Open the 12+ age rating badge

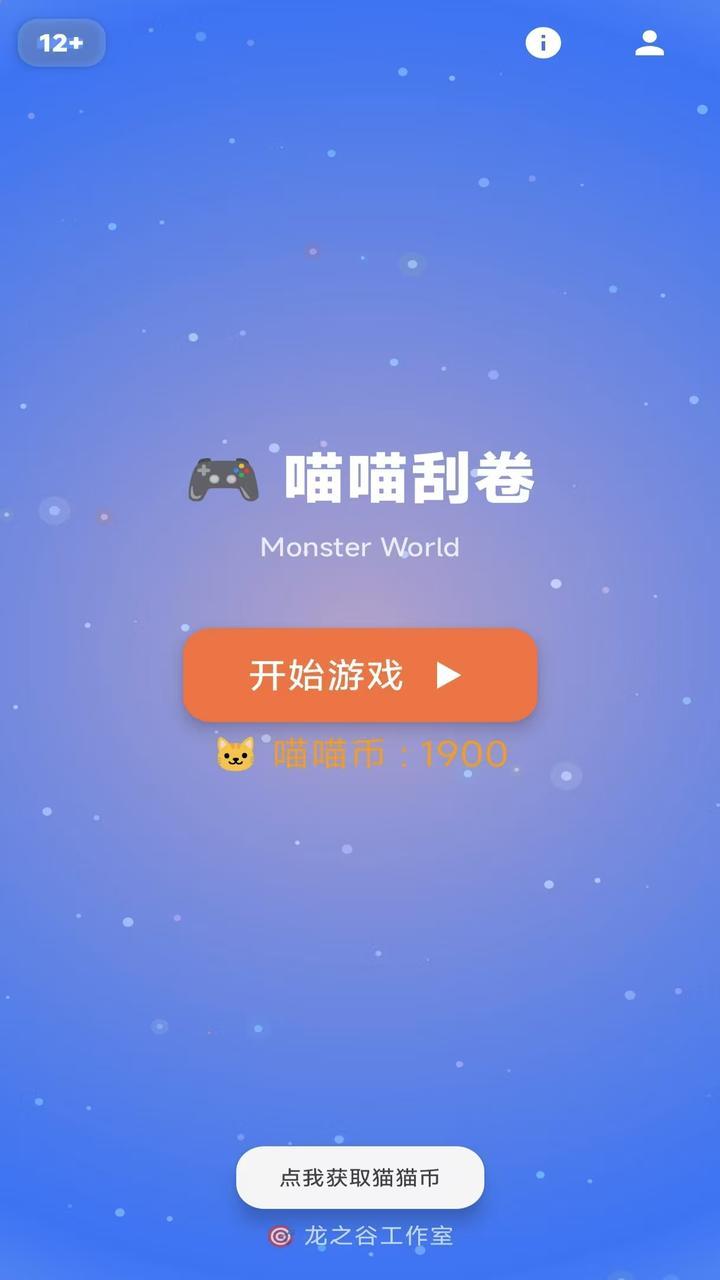(x=61, y=43)
